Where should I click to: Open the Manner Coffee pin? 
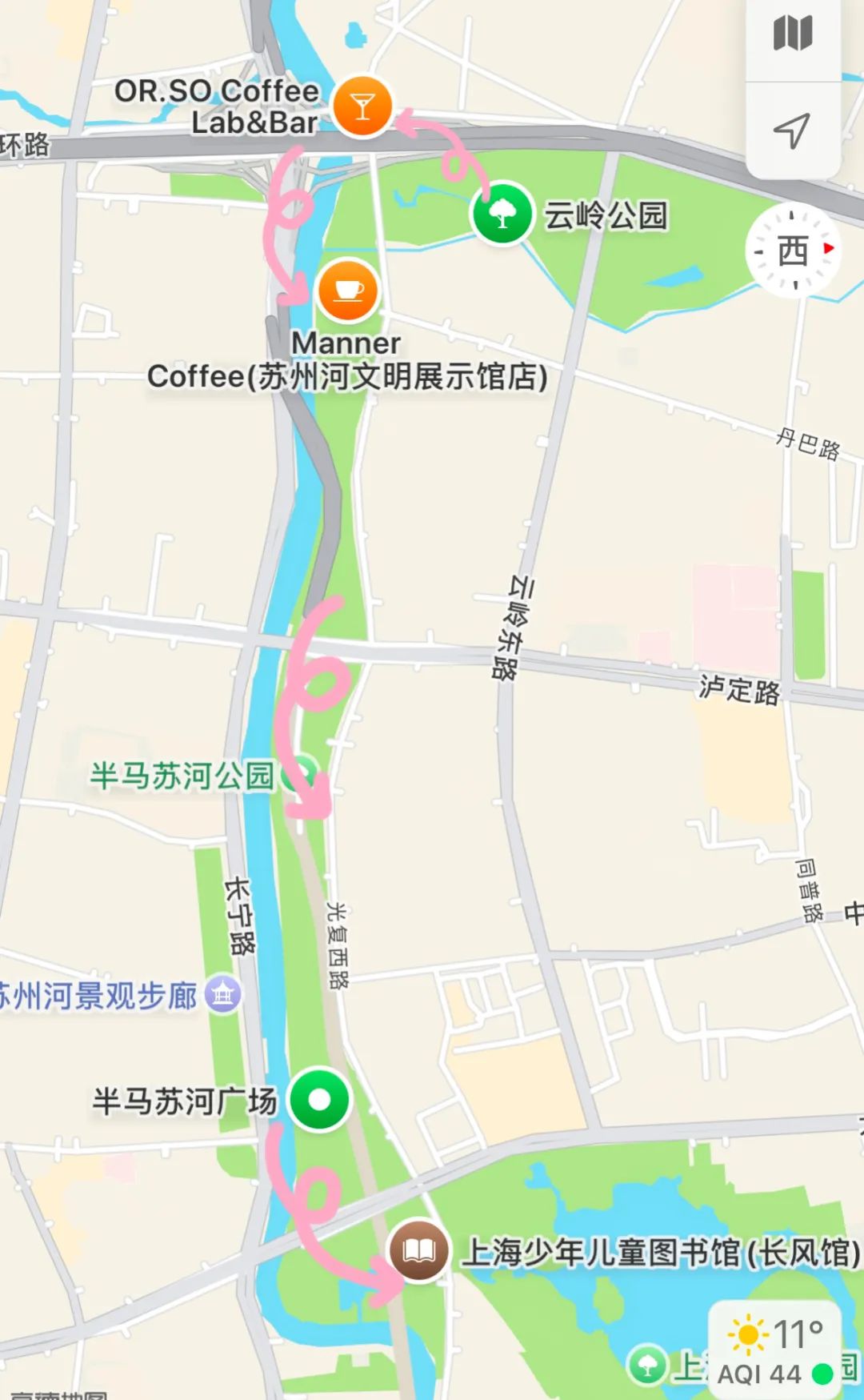click(348, 290)
